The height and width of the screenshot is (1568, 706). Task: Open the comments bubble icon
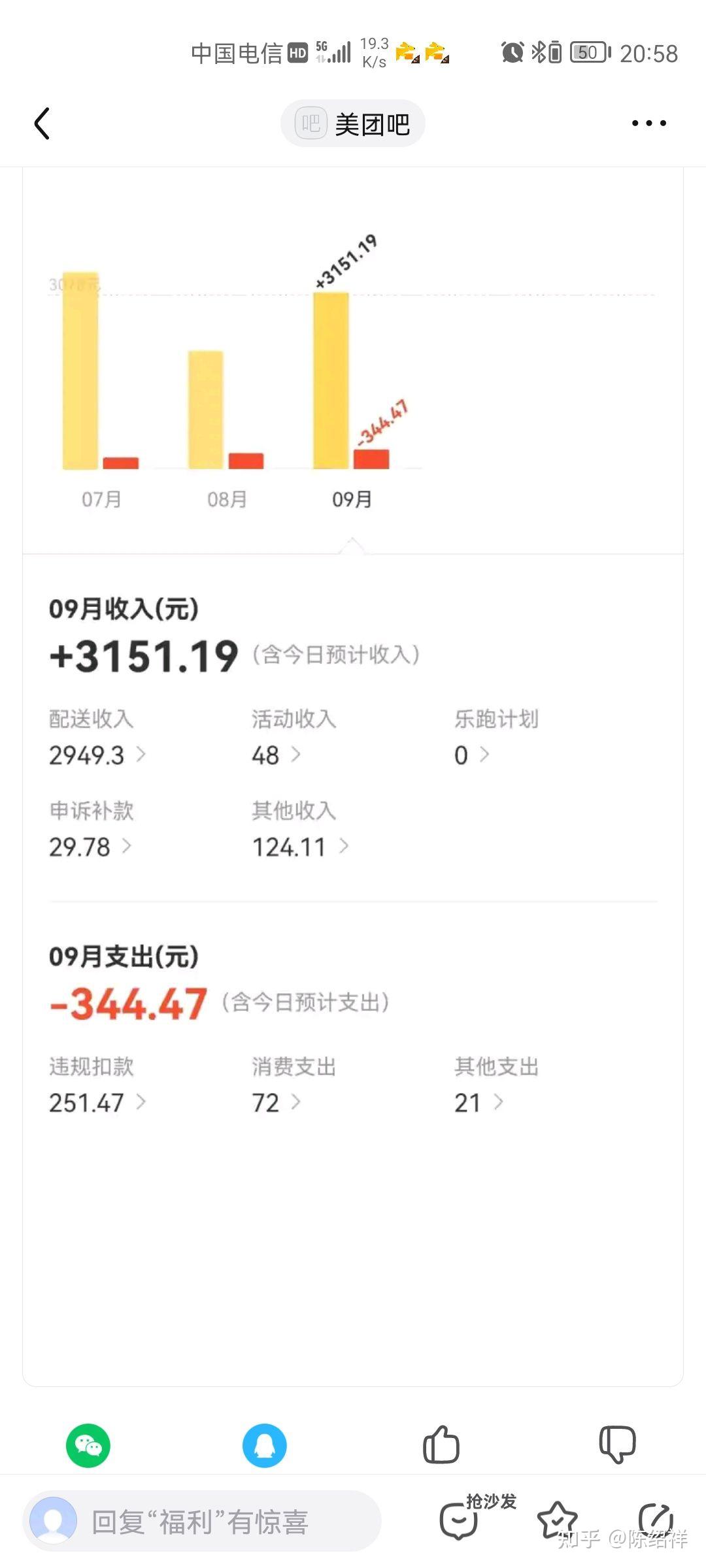tap(618, 1446)
